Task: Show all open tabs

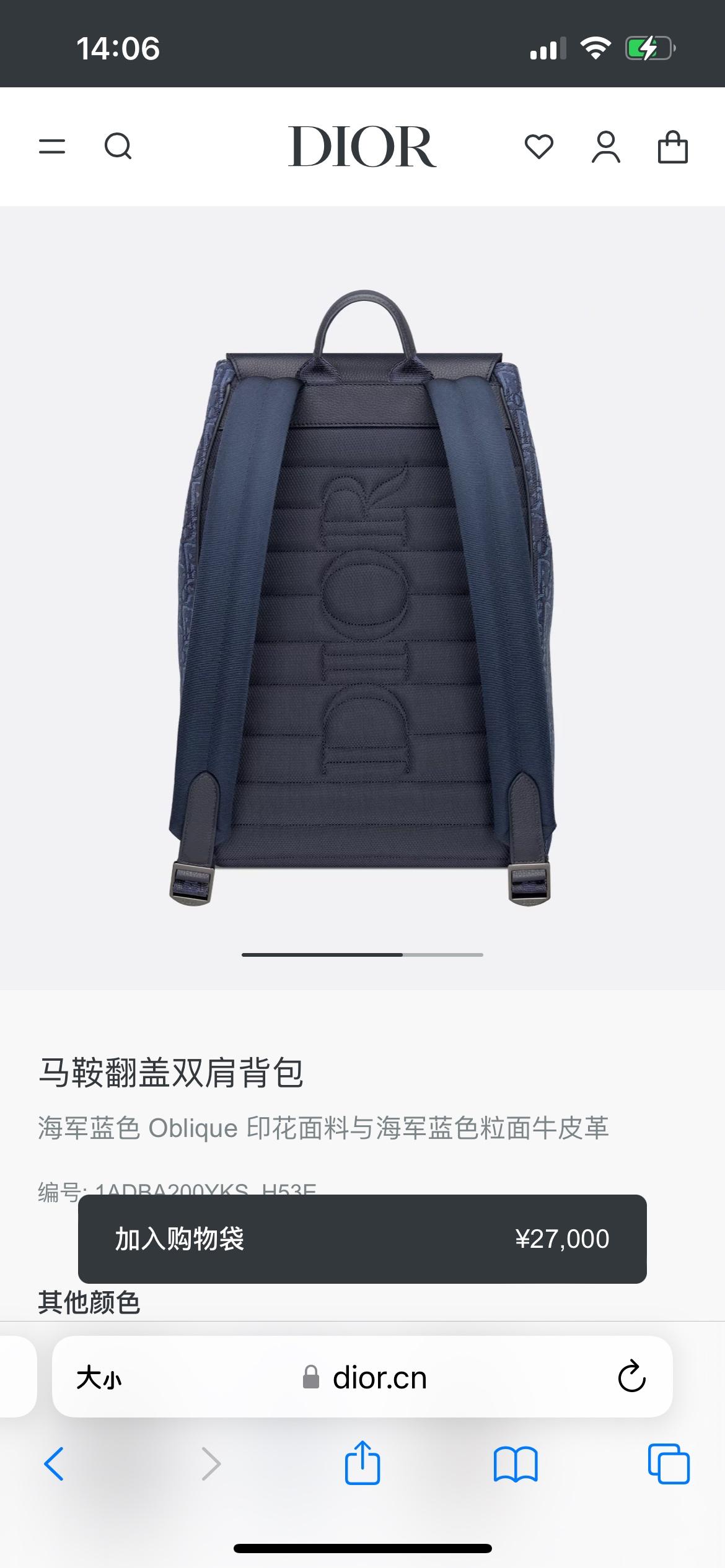Action: [668, 1464]
